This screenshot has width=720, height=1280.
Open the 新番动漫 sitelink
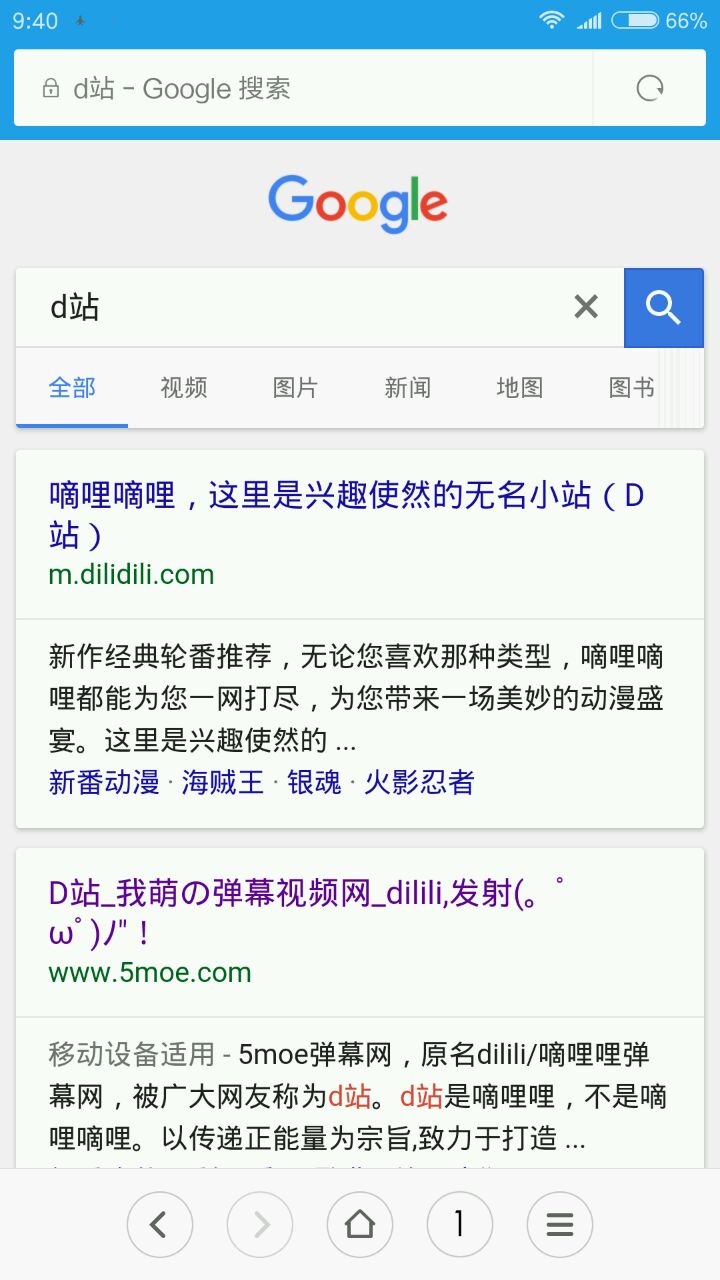[104, 782]
